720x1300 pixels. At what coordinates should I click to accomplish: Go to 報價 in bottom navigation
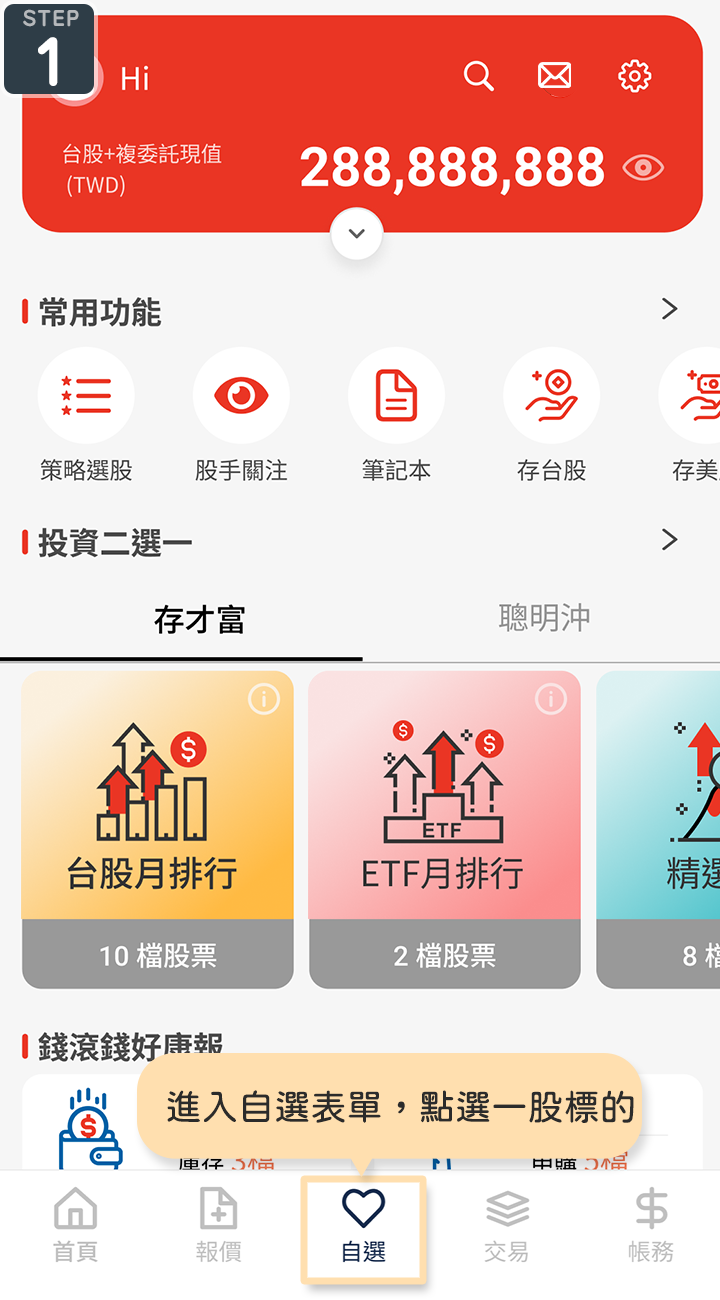(x=218, y=1225)
